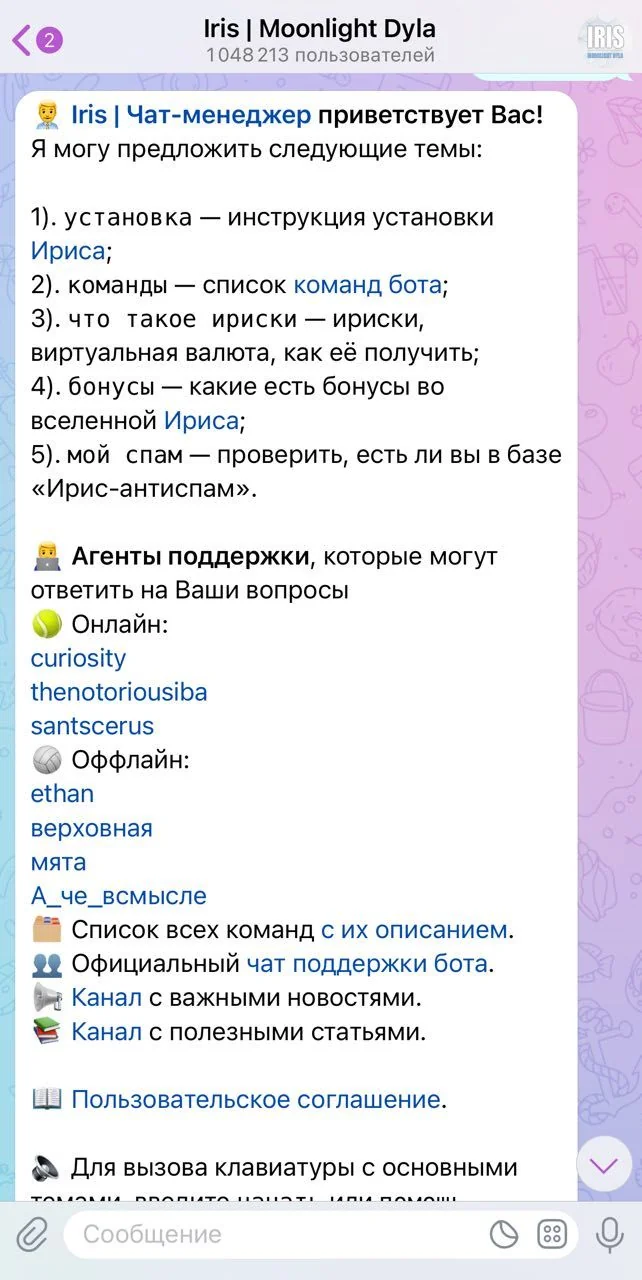
Task: Open support agent santscerus's profile
Action: click(92, 726)
